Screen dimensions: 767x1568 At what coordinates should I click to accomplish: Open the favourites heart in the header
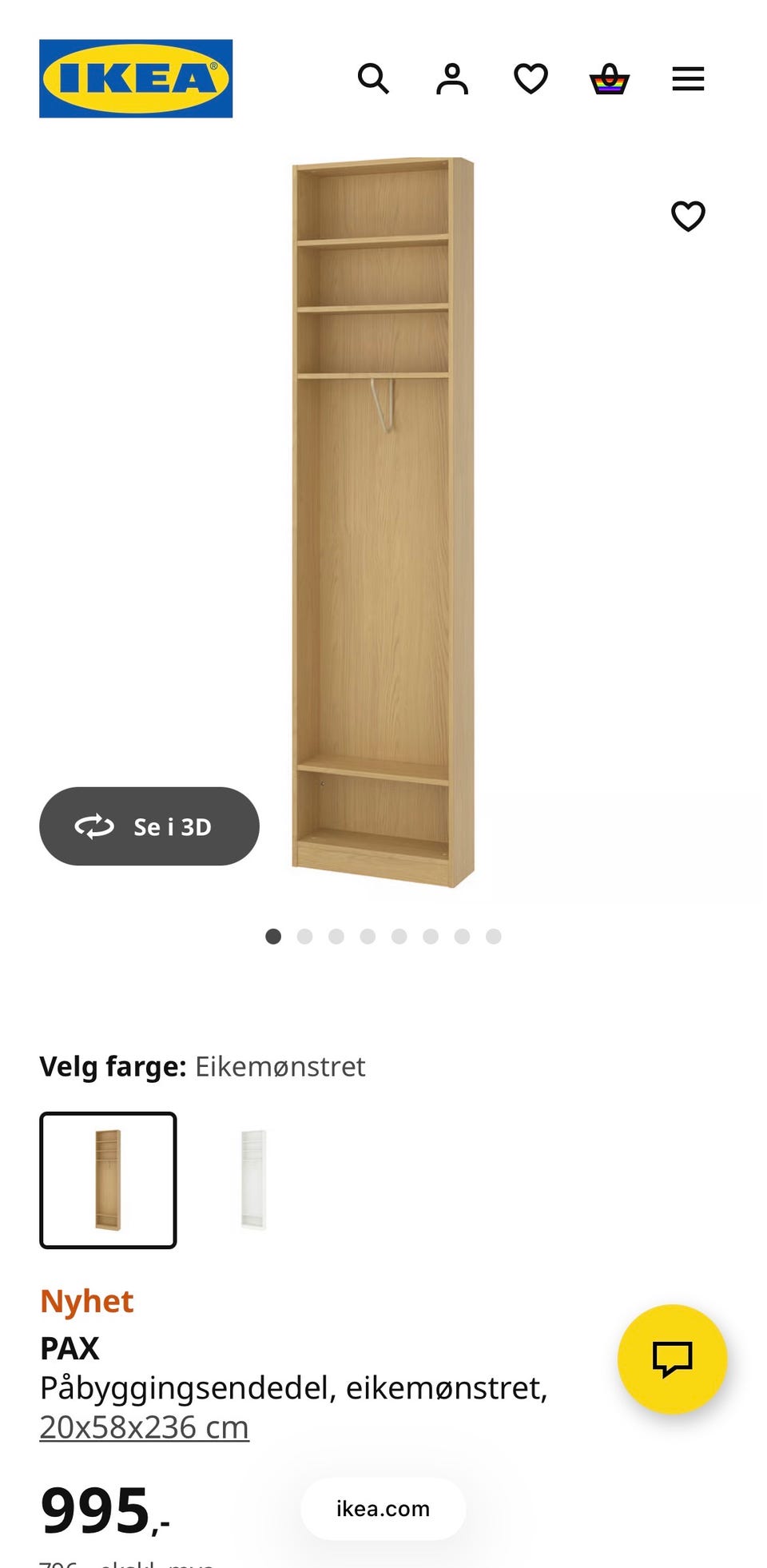[531, 79]
